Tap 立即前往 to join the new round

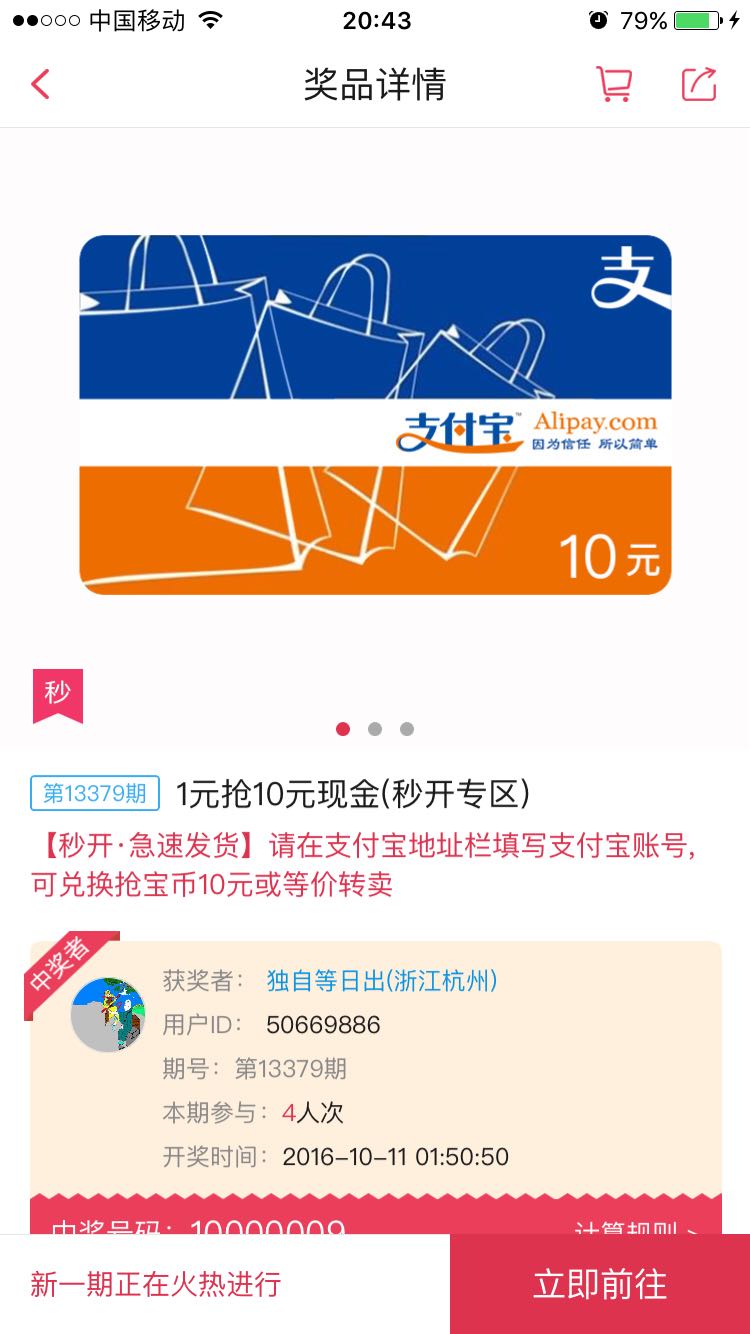(x=600, y=1284)
